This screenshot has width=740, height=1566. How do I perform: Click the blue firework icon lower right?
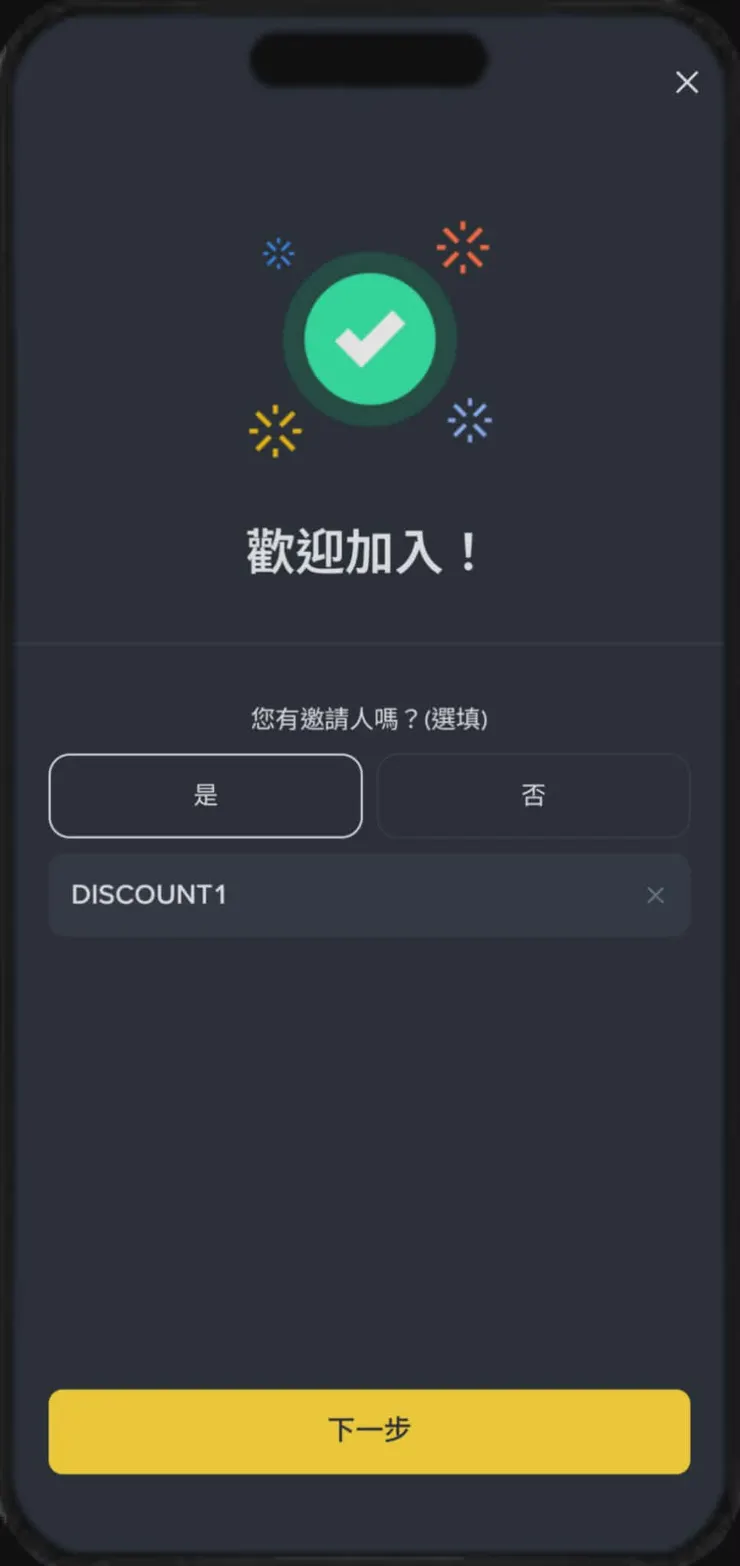tap(470, 420)
